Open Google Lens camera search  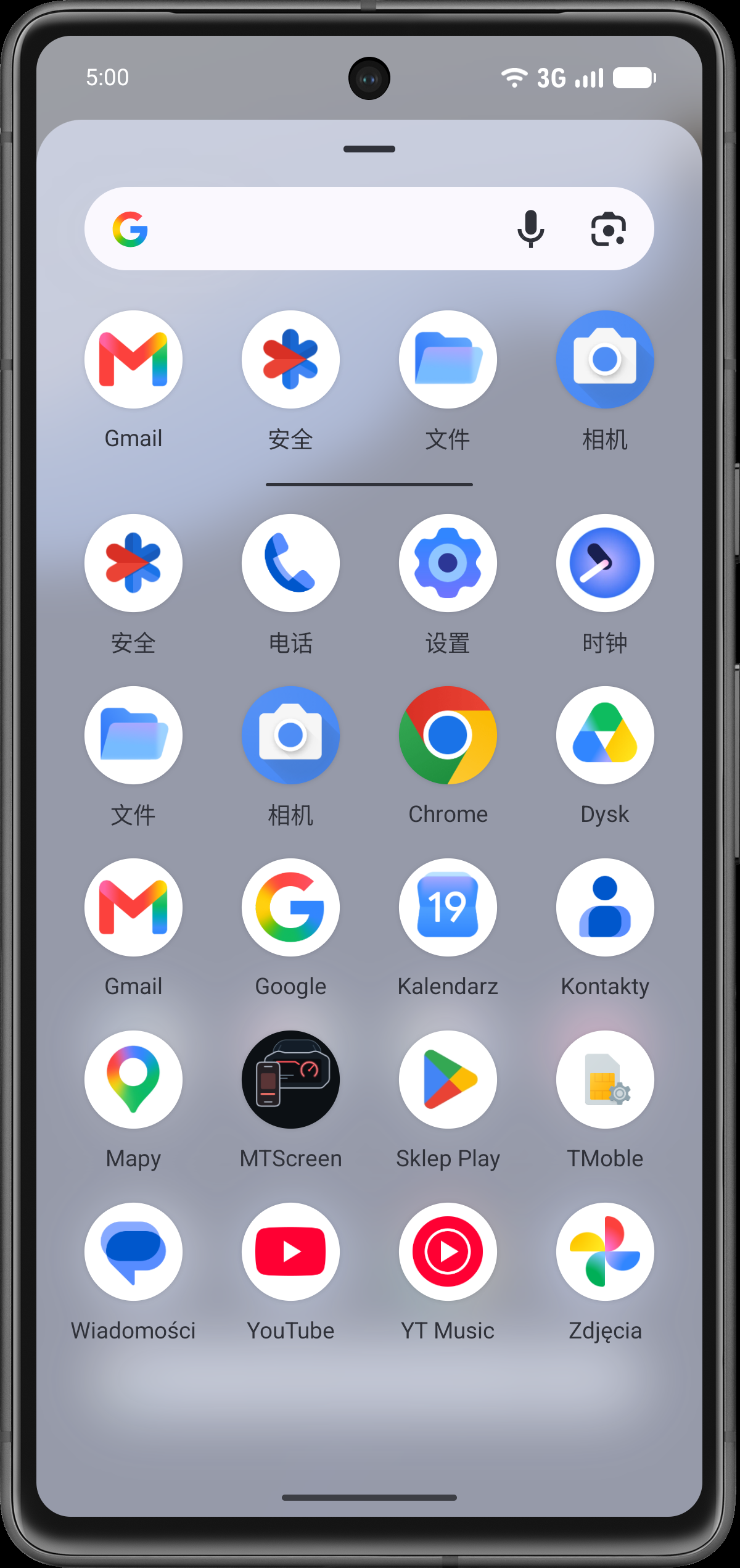pyautogui.click(x=608, y=230)
